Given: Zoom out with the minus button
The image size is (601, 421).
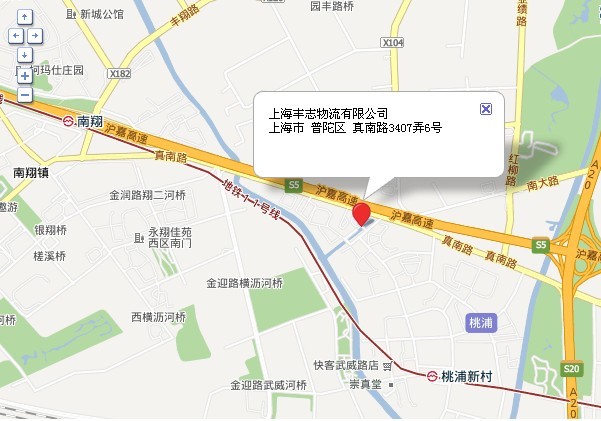Looking at the screenshot, I should (x=25, y=95).
